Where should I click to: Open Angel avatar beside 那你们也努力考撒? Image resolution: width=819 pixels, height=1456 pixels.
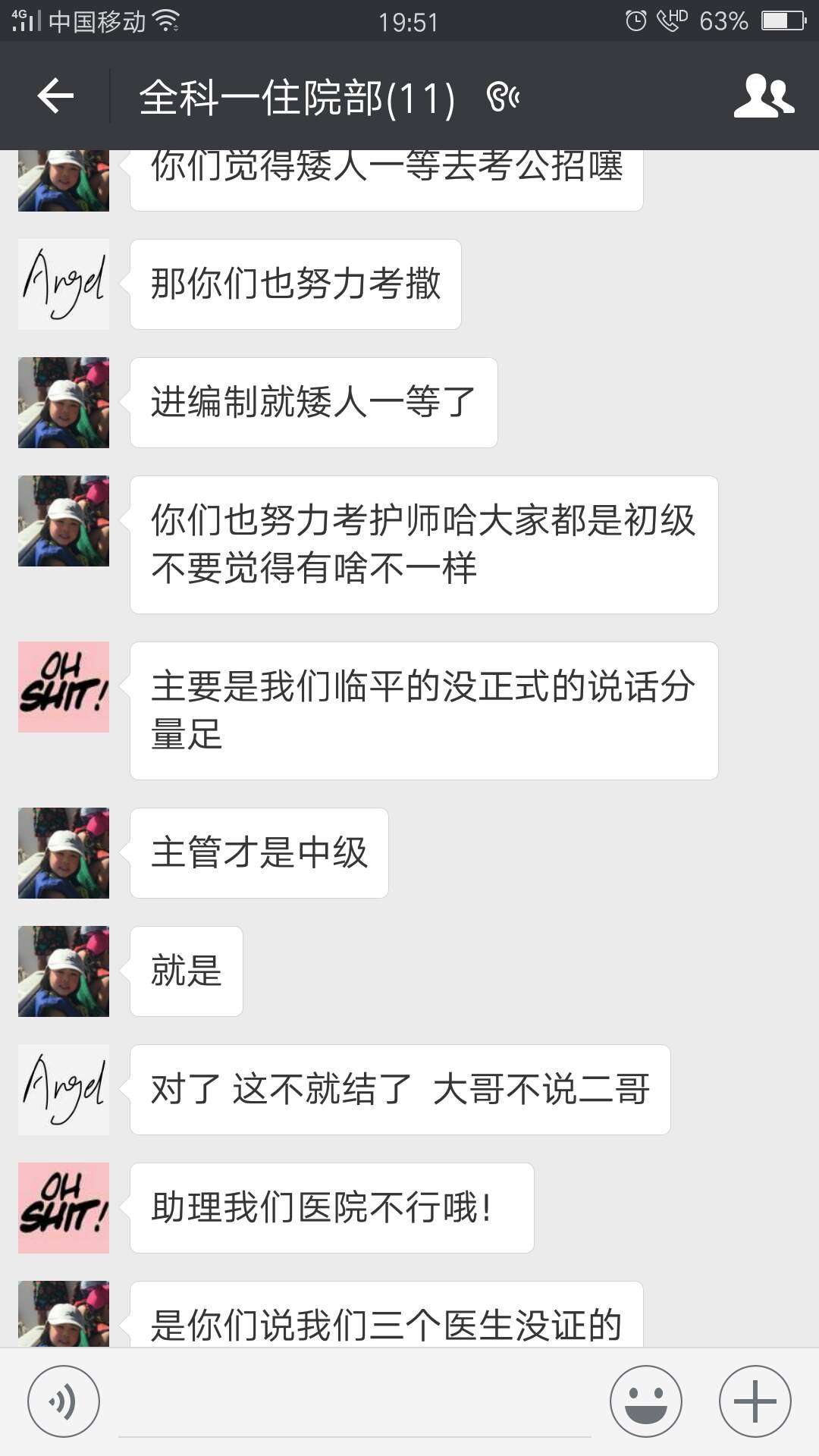[x=64, y=284]
